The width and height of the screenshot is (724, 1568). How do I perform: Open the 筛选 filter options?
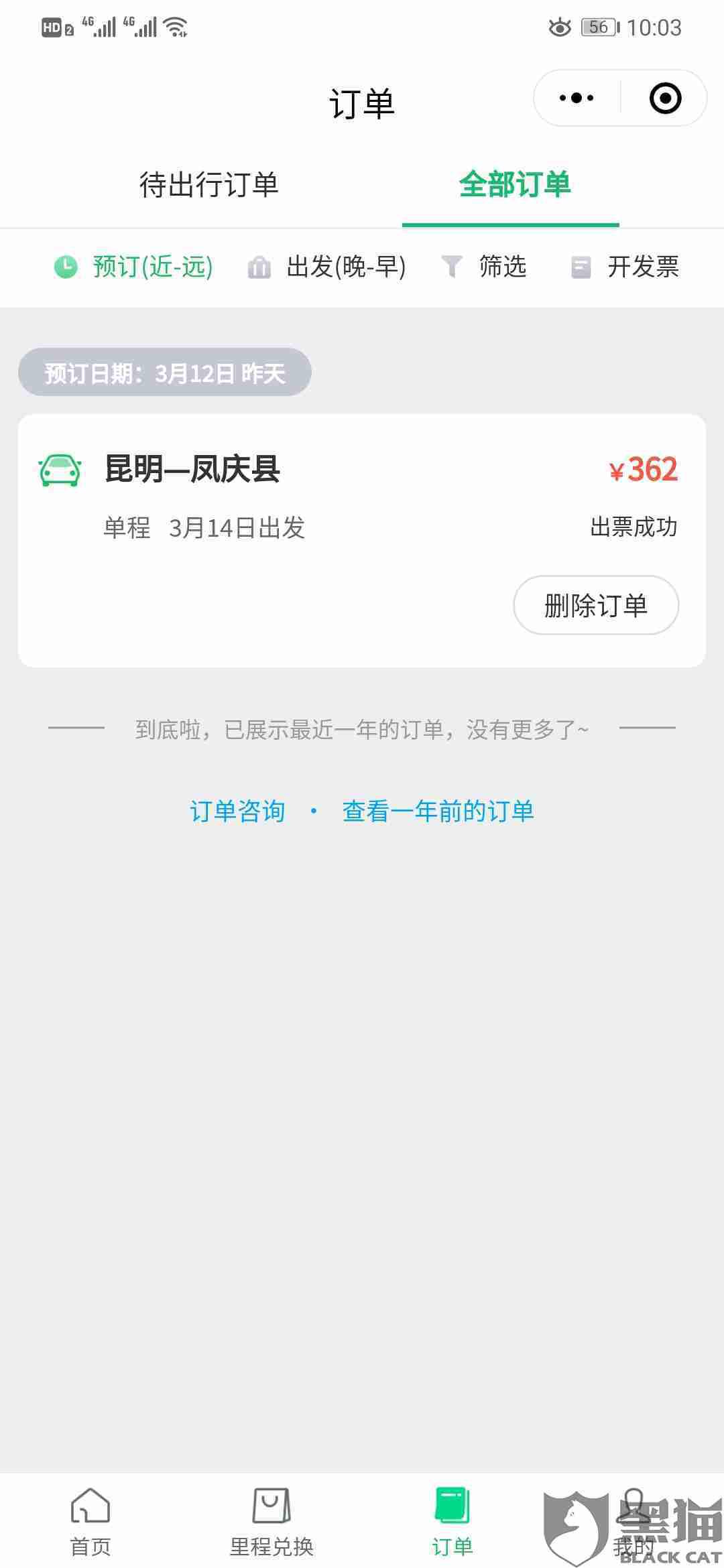click(485, 267)
